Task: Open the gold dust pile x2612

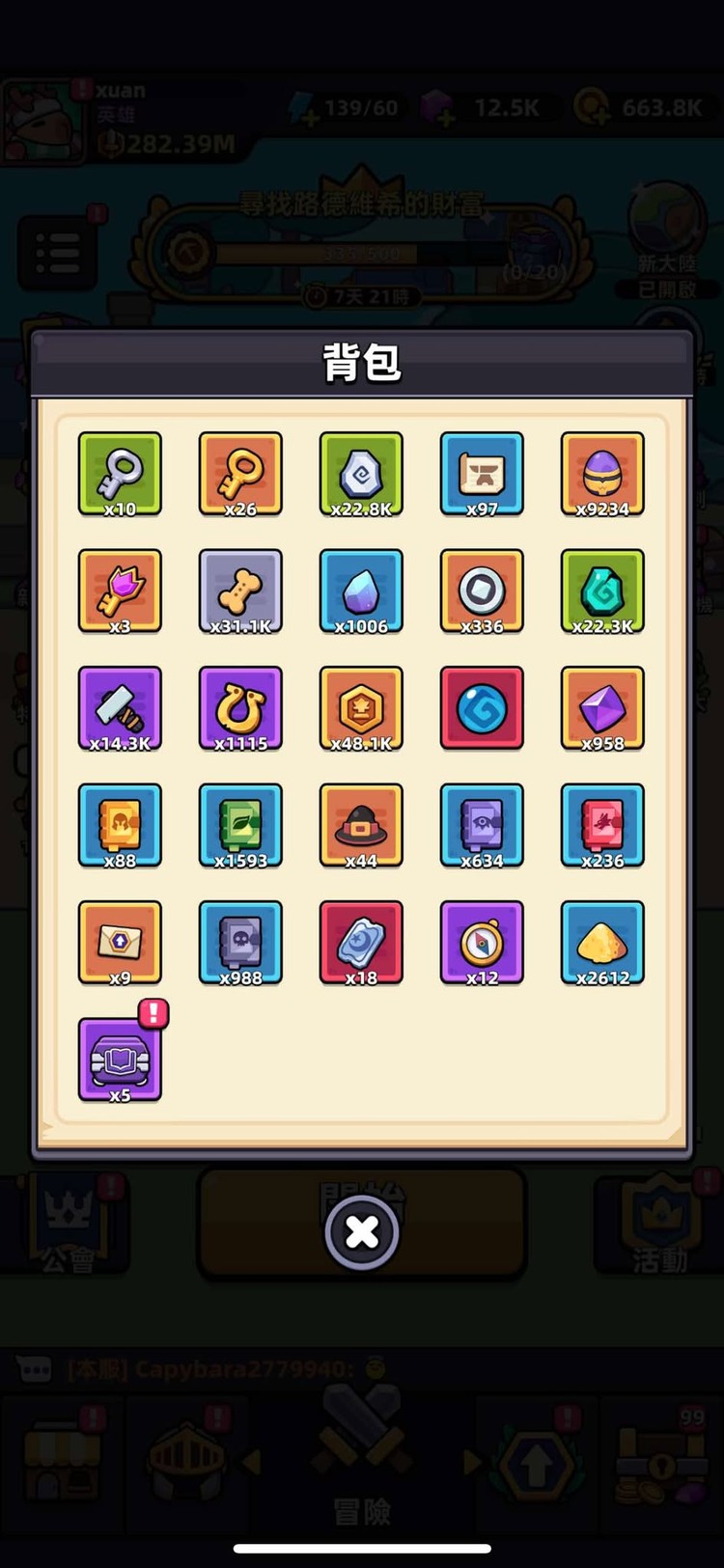Action: (x=602, y=942)
